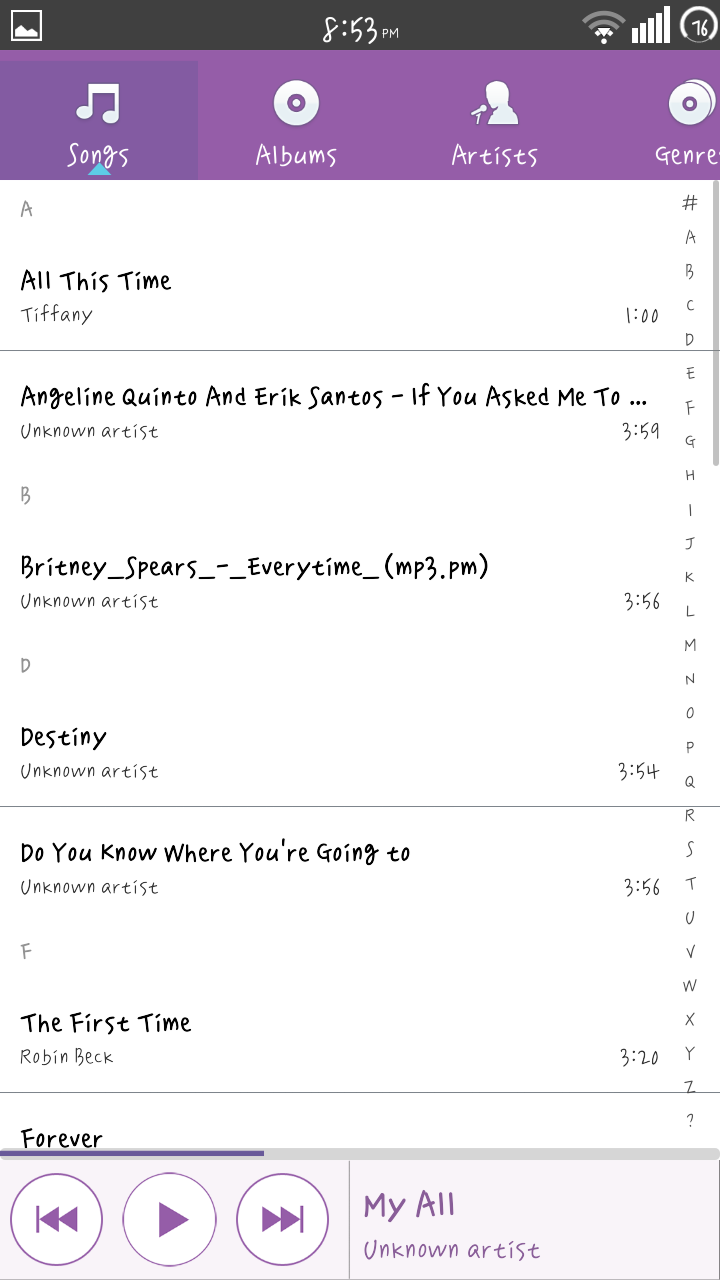
Task: Play Do You Know Where You're Going to
Action: point(340,866)
